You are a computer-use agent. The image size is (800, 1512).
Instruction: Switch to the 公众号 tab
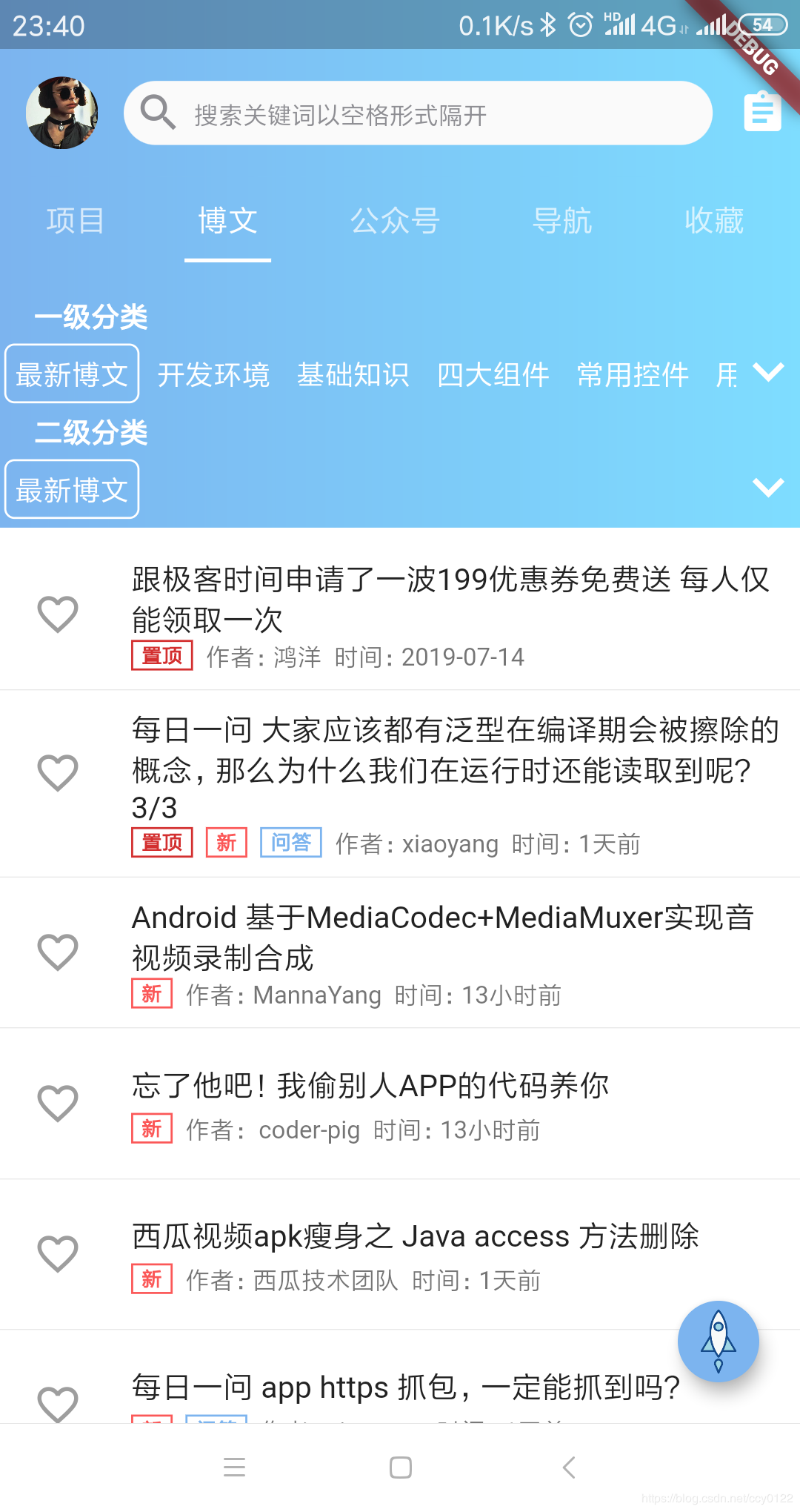tap(396, 221)
